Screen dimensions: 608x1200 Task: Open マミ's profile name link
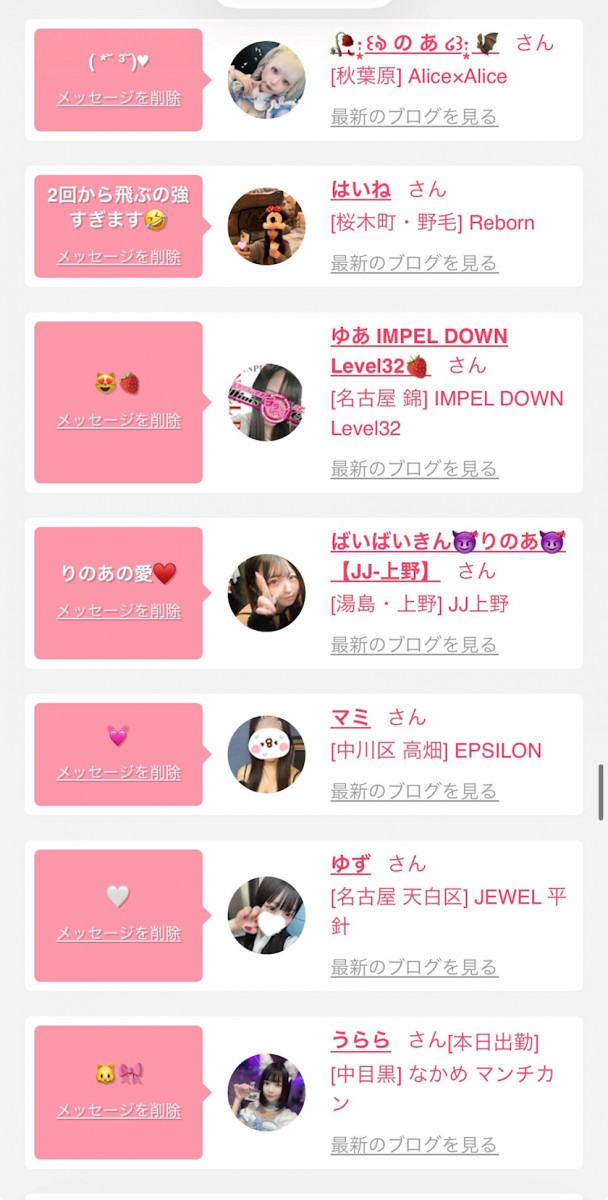tap(350, 717)
